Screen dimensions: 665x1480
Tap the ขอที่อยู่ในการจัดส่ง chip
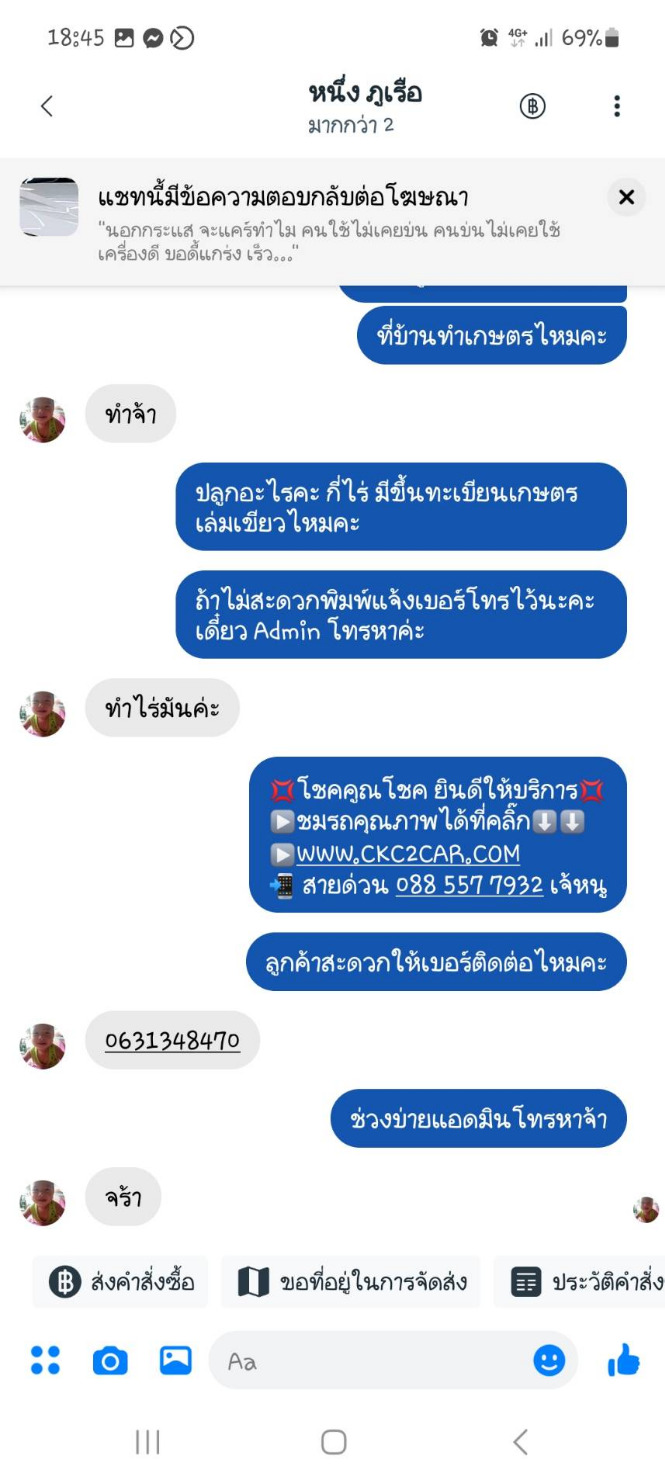pos(352,1282)
